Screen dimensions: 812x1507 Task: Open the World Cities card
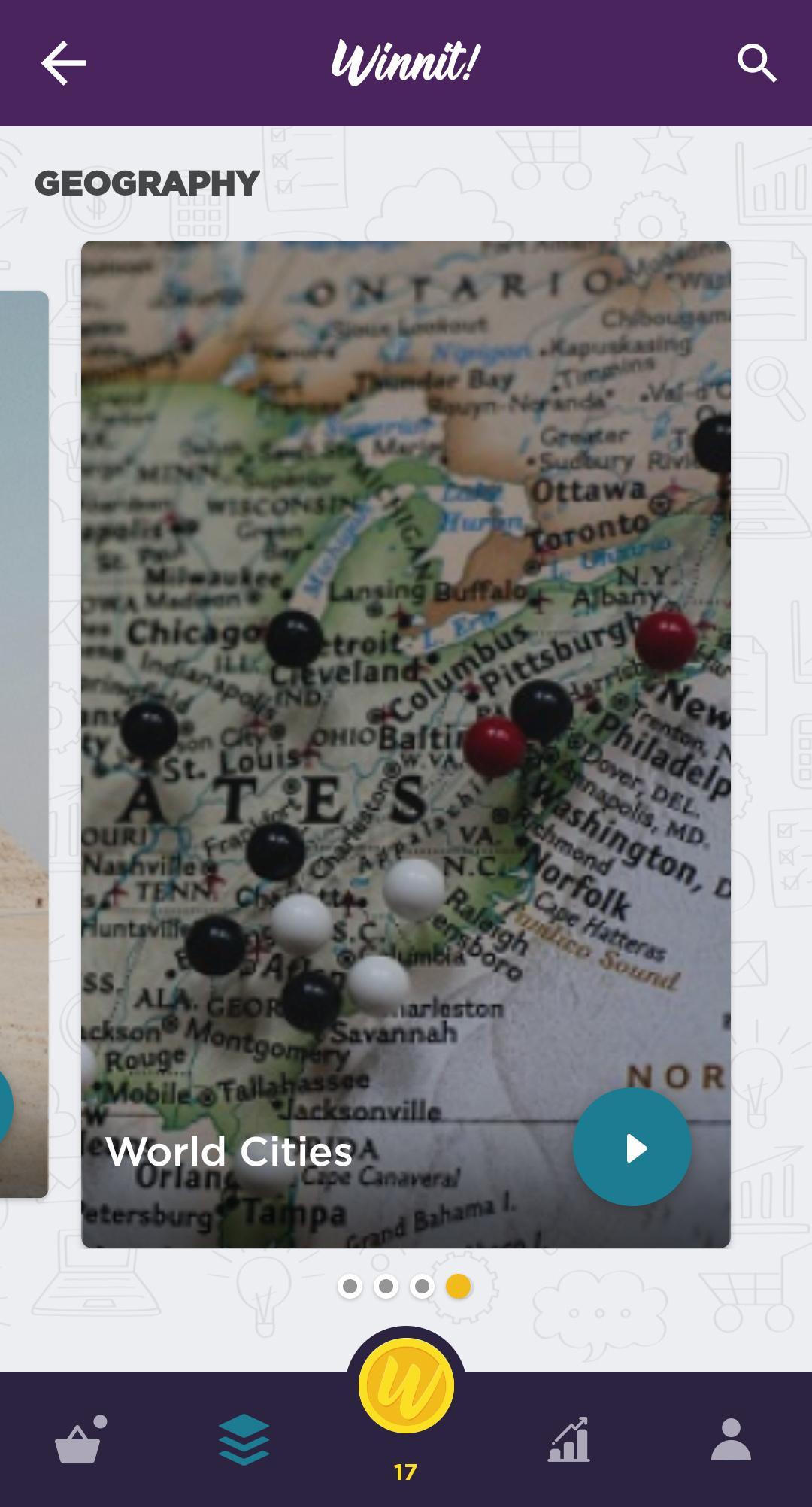pos(406,744)
